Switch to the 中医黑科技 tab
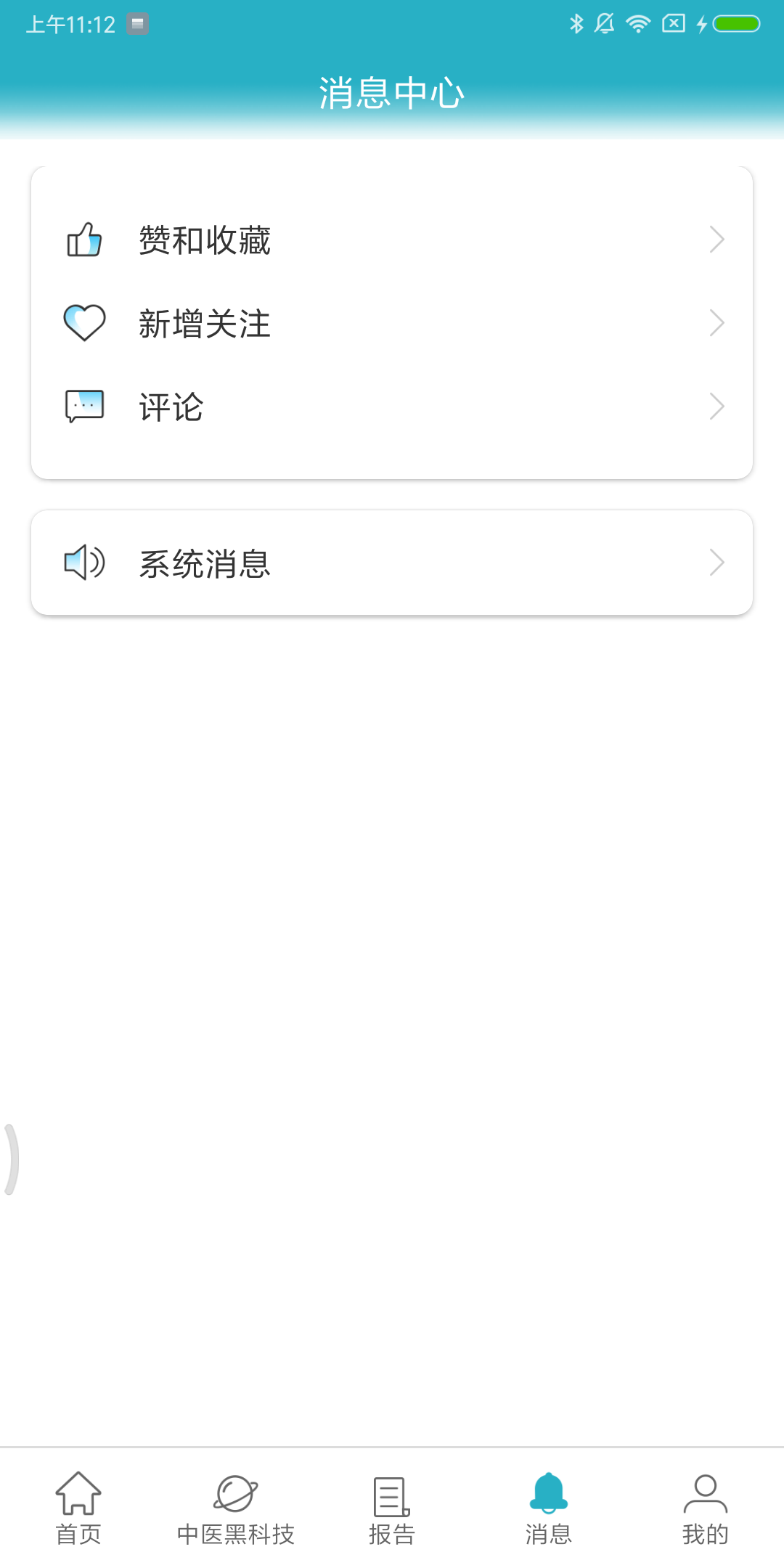This screenshot has height=1568, width=784. coord(235,1508)
